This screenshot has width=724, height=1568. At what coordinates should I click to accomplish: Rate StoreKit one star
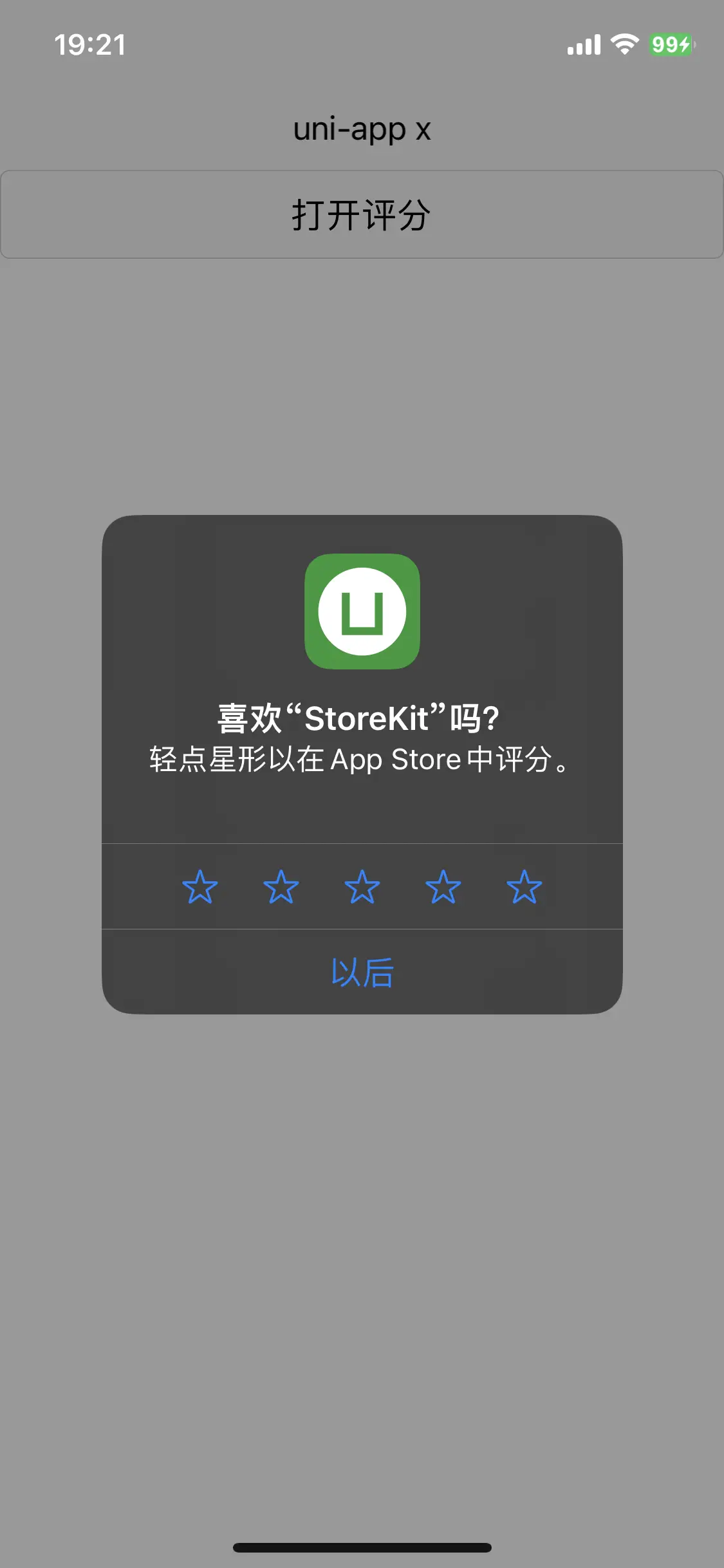pos(200,886)
